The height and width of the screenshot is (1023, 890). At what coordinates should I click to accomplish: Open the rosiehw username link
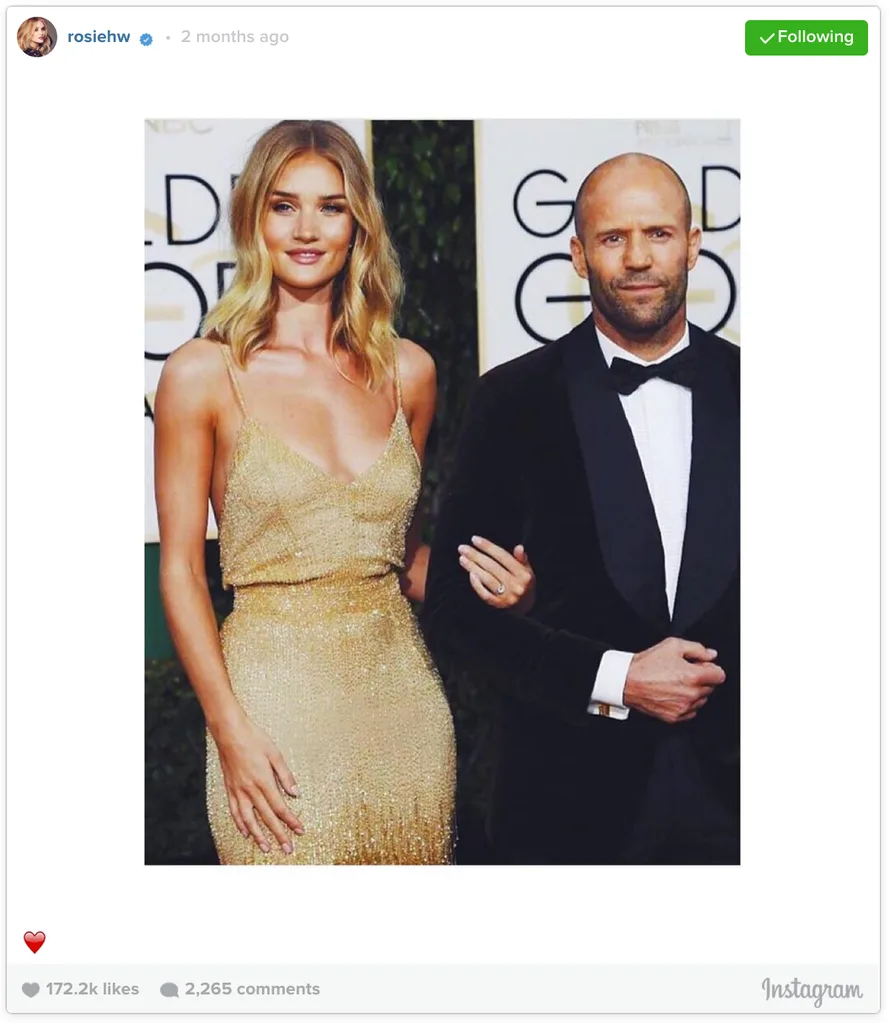(98, 37)
